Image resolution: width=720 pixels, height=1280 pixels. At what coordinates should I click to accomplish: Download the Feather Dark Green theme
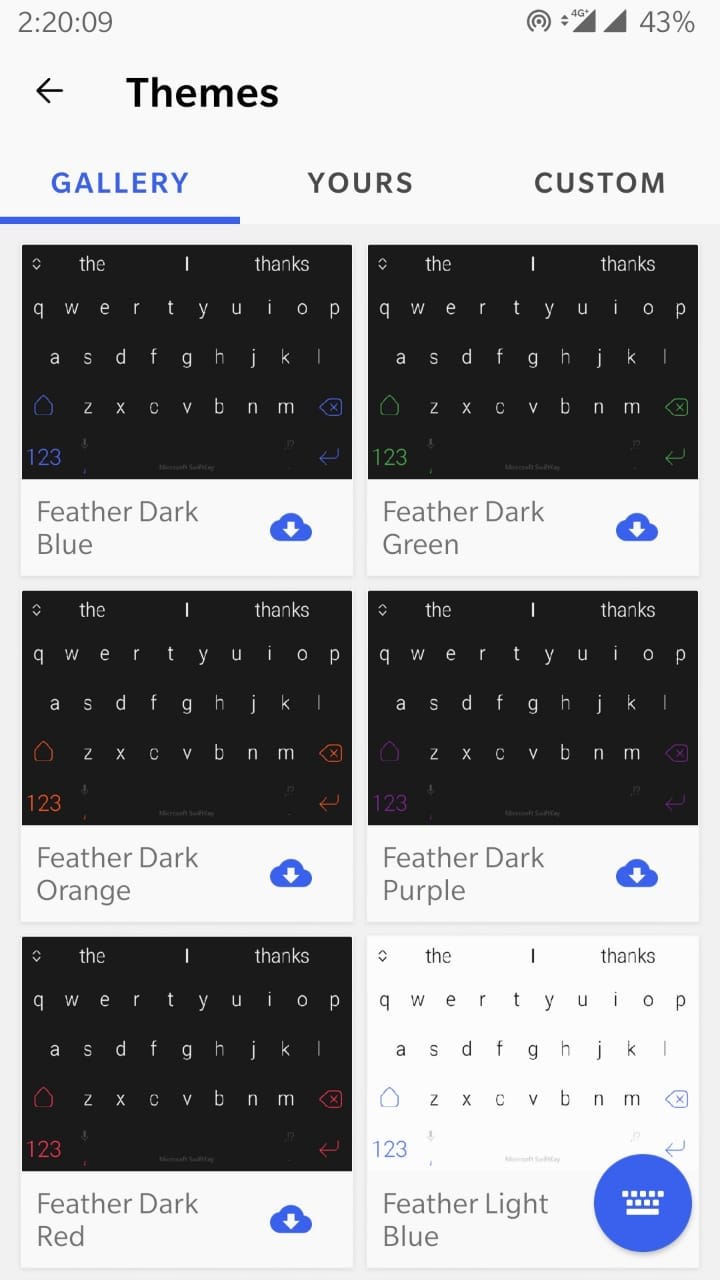coord(637,527)
